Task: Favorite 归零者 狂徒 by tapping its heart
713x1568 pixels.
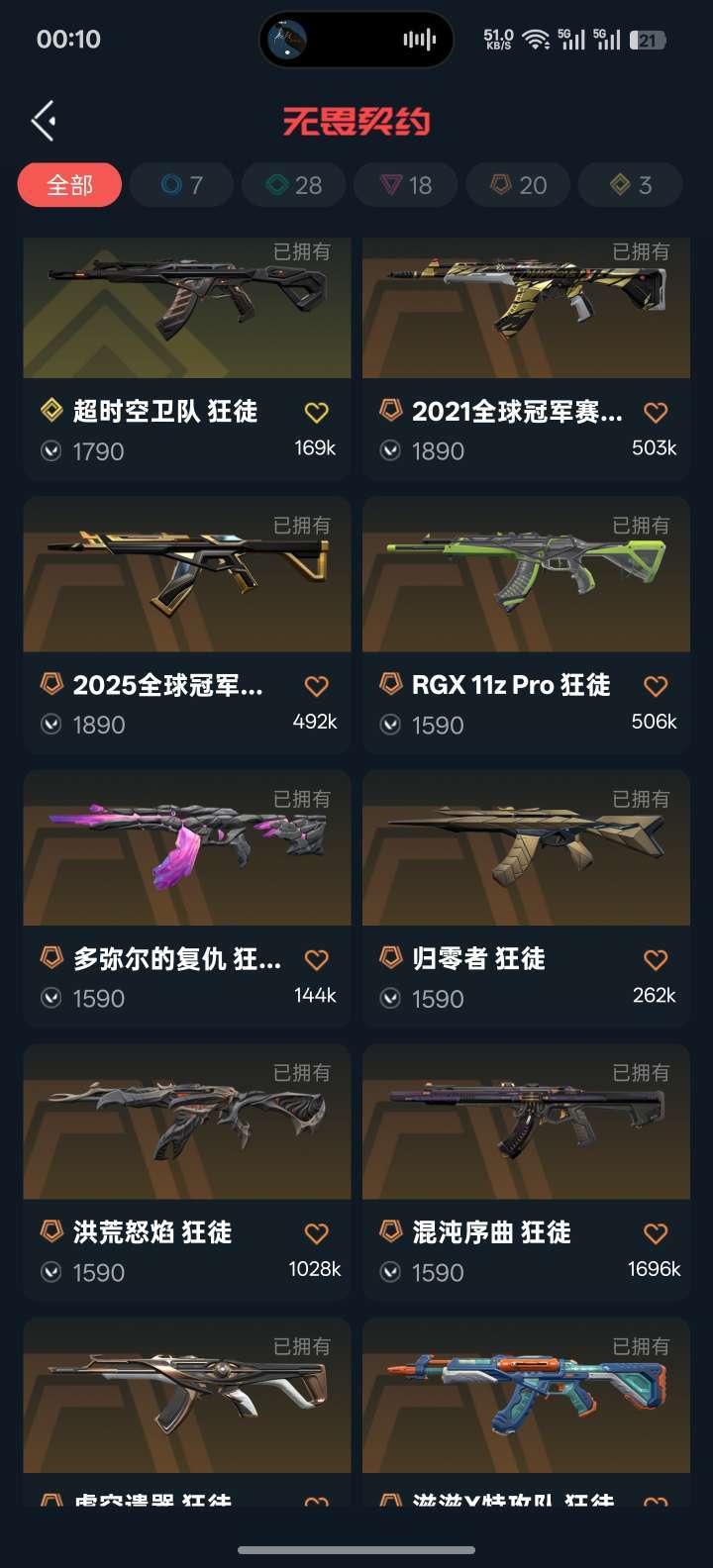Action: (x=656, y=958)
